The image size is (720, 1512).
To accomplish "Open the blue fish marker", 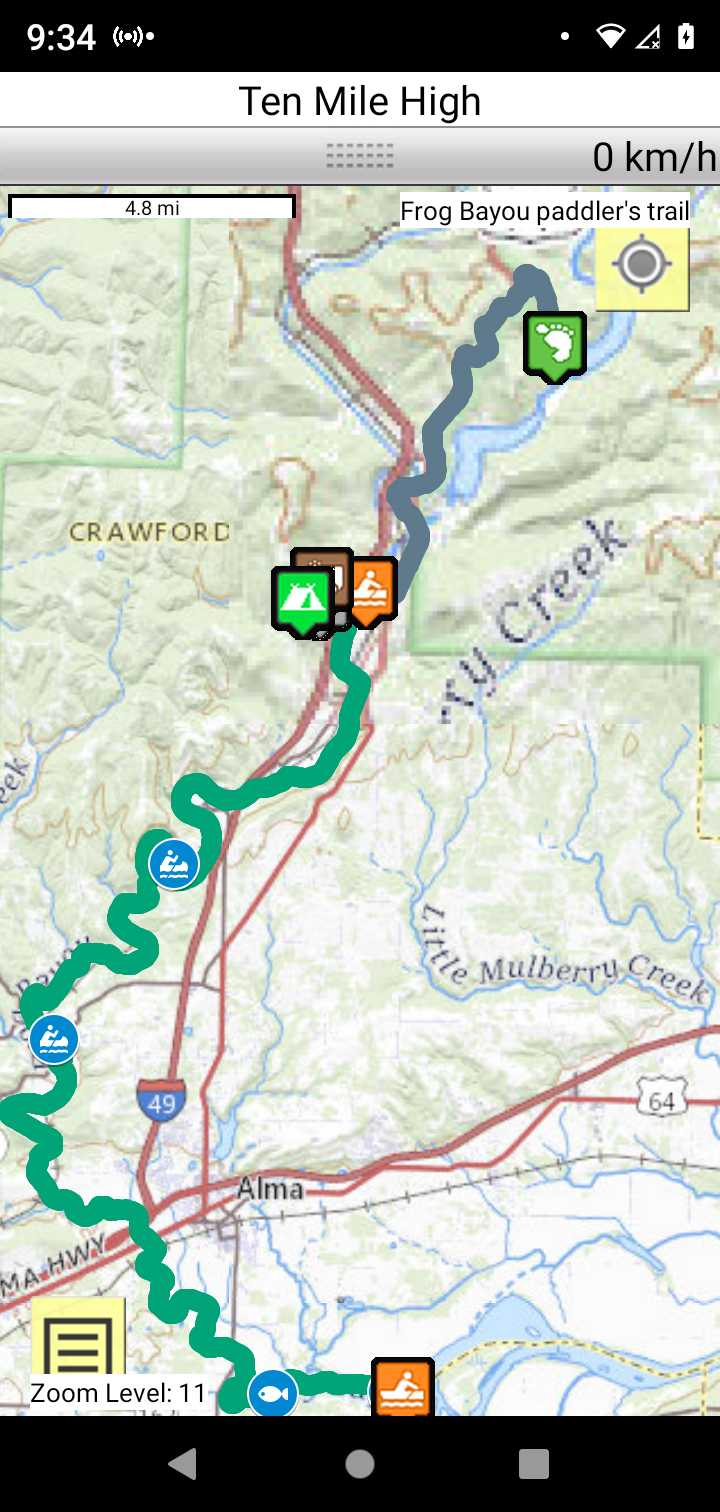I will tap(272, 1392).
